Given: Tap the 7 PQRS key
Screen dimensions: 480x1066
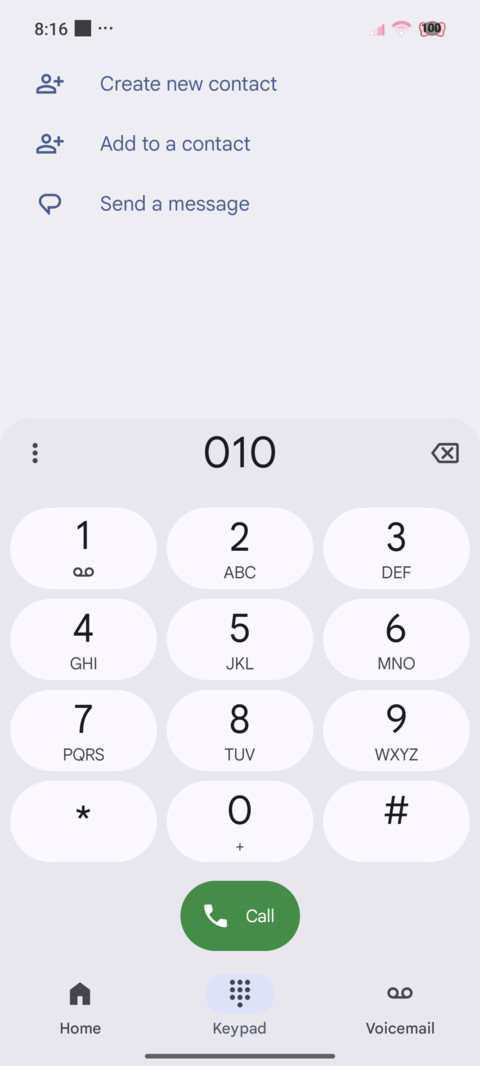Looking at the screenshot, I should [83, 730].
